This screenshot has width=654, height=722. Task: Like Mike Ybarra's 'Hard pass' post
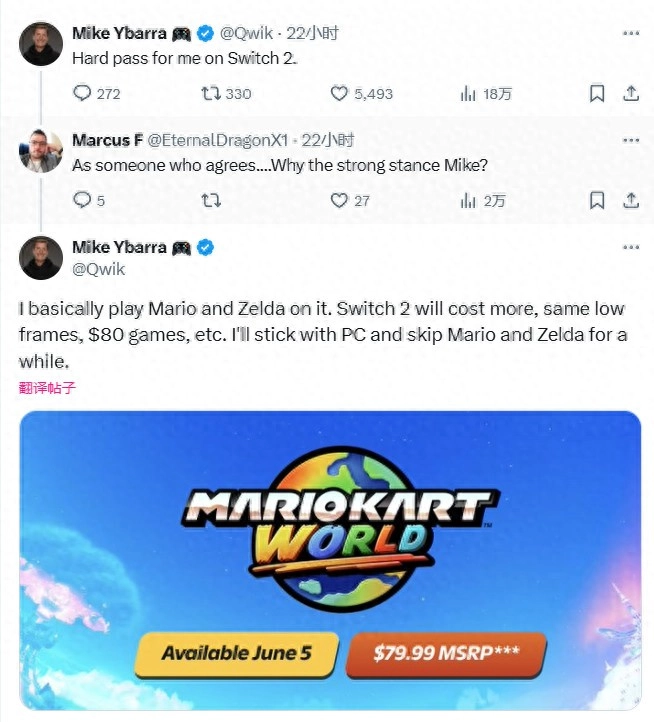coord(339,93)
